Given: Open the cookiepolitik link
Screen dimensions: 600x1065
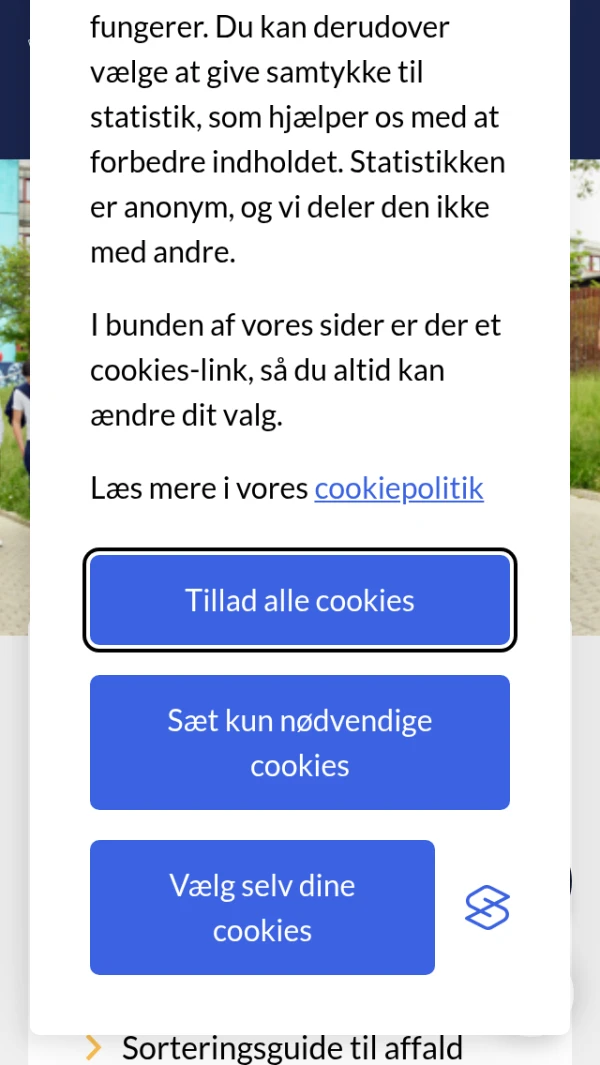Looking at the screenshot, I should (398, 489).
